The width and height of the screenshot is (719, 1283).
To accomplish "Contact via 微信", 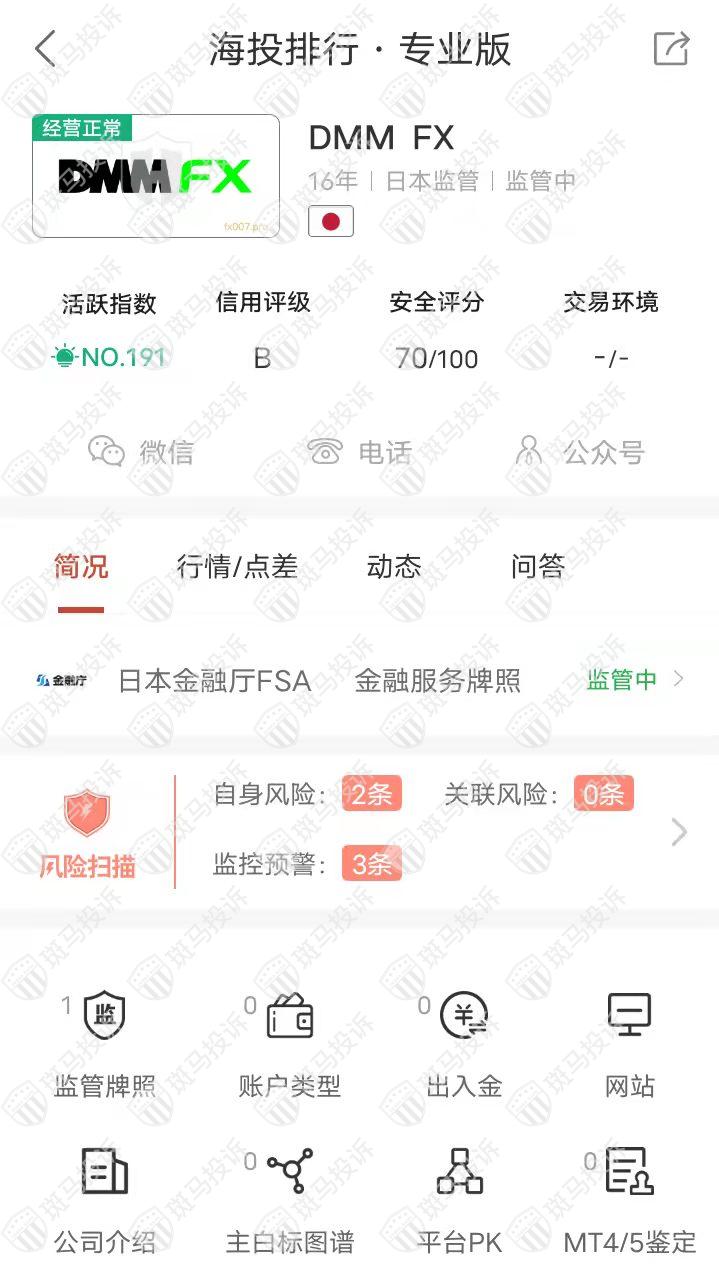I will pos(140,452).
